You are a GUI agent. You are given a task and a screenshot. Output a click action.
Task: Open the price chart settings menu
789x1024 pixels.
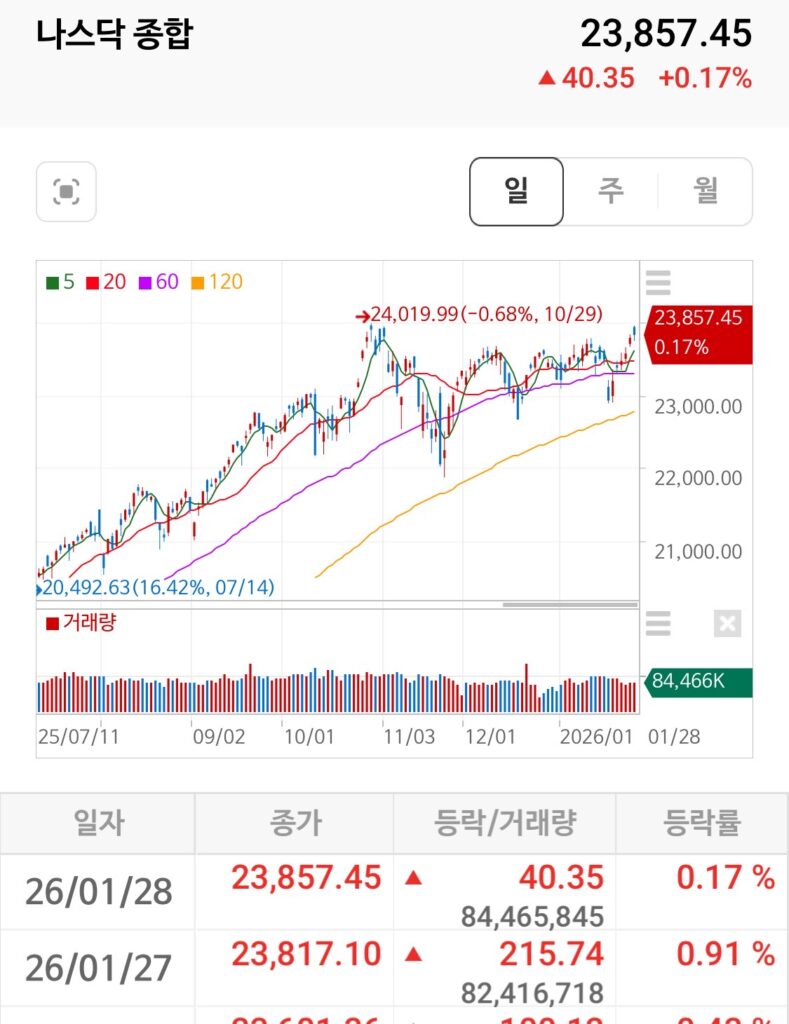[658, 282]
